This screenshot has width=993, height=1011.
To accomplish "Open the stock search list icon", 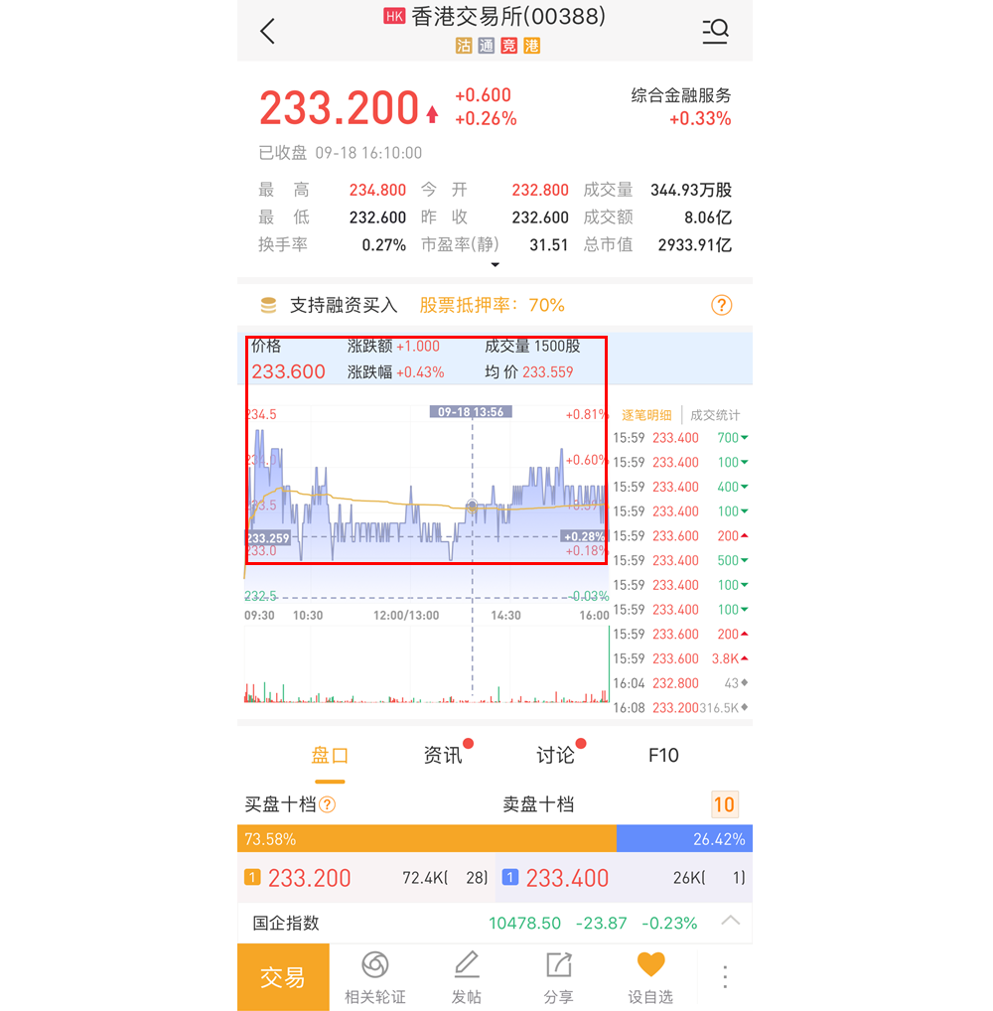I will (715, 32).
